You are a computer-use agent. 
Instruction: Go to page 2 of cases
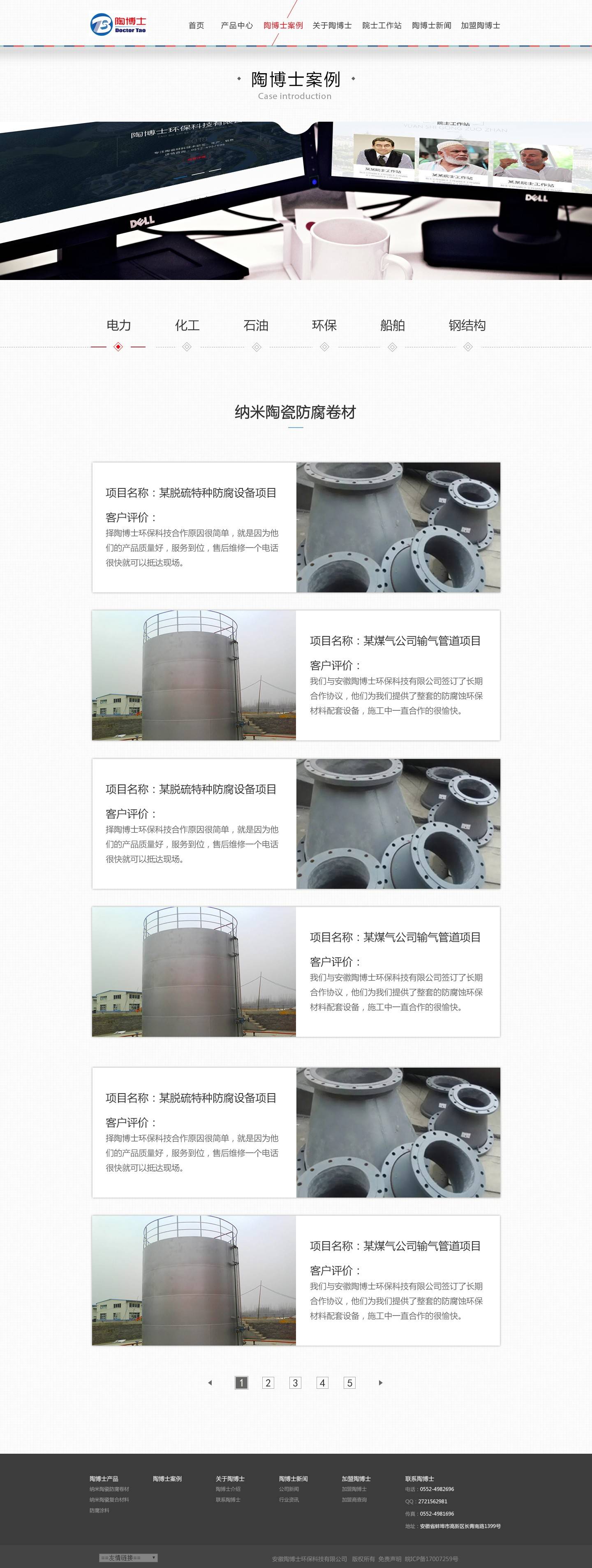tap(268, 1383)
